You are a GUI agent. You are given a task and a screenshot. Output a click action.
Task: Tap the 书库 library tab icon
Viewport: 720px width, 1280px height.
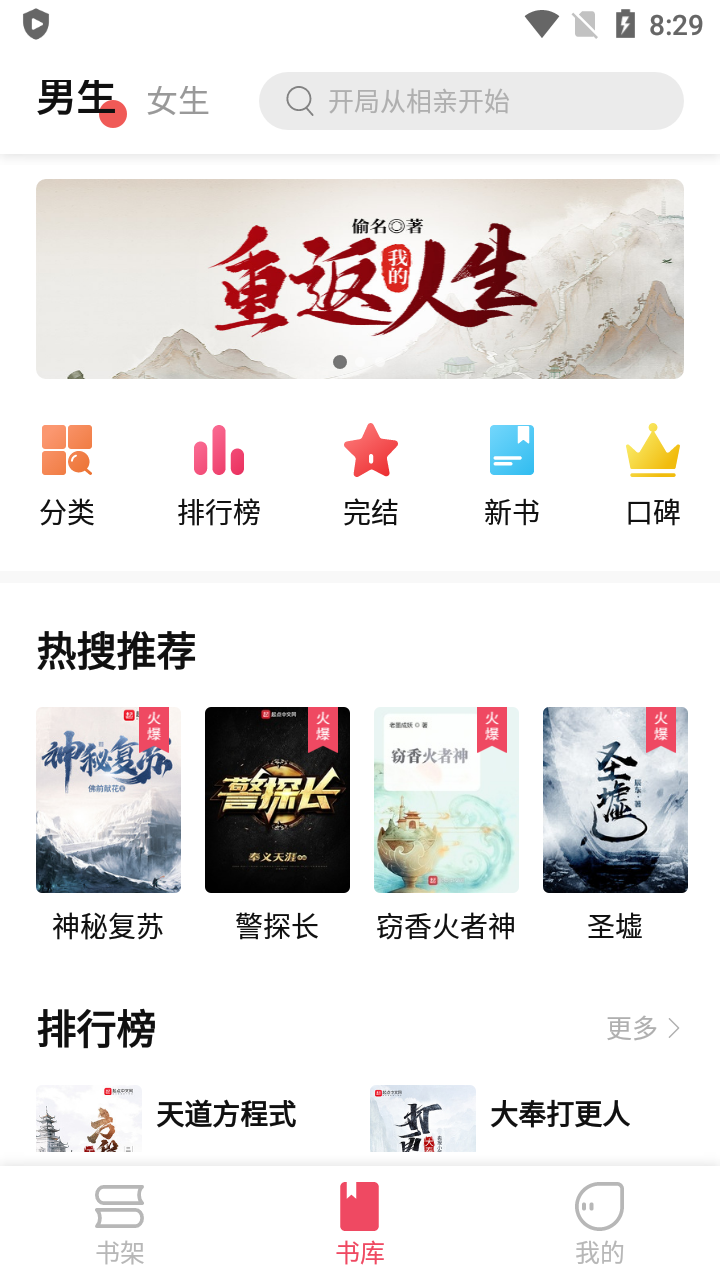click(360, 1207)
